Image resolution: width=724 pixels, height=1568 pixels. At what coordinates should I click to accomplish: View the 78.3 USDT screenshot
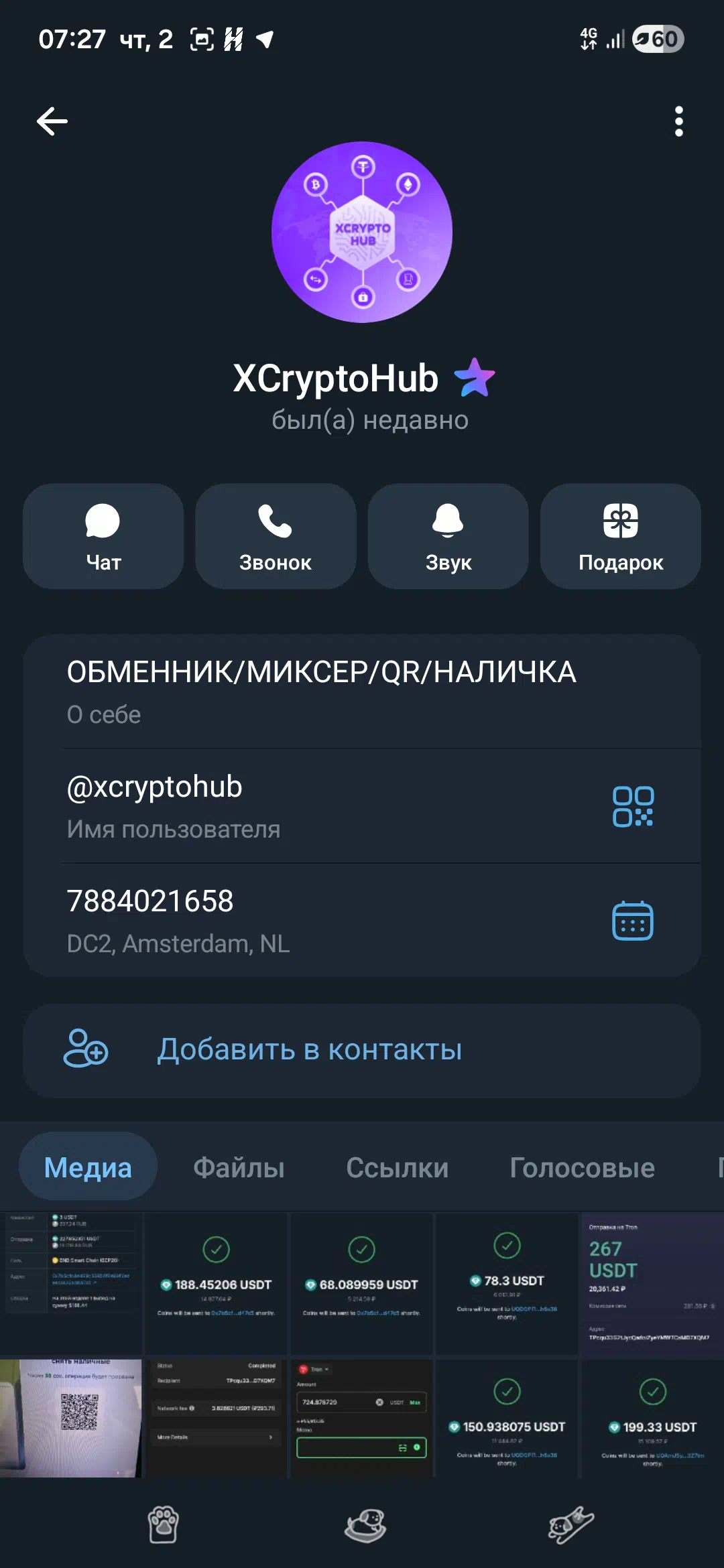coord(507,1283)
